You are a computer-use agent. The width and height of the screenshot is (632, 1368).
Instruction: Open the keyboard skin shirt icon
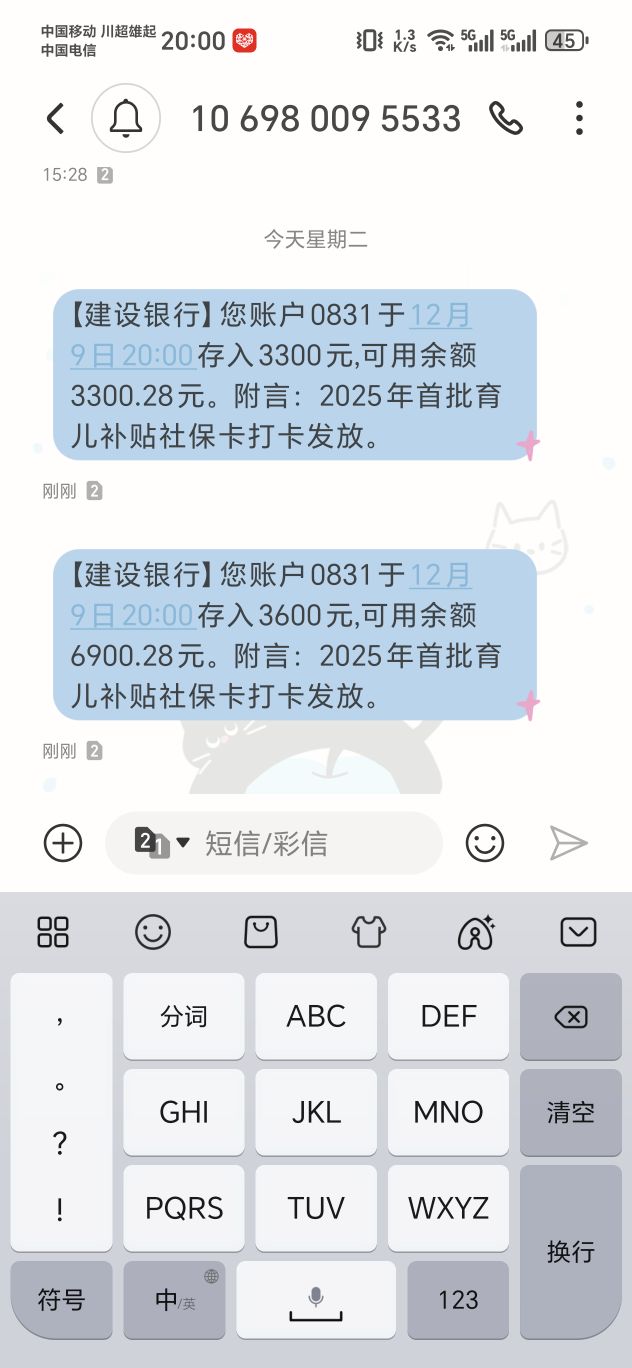369,932
